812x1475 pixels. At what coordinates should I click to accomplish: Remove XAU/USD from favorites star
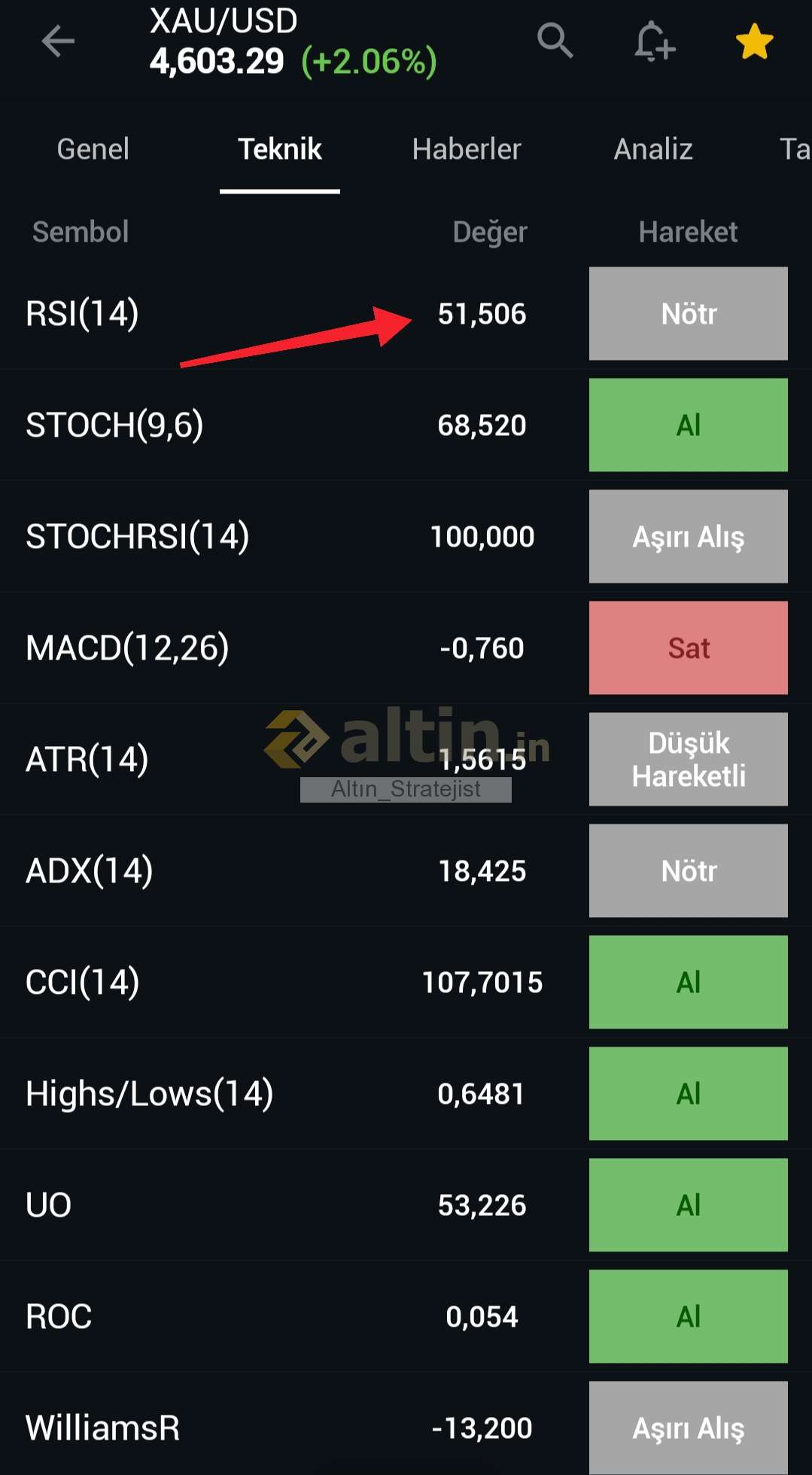[x=754, y=41]
